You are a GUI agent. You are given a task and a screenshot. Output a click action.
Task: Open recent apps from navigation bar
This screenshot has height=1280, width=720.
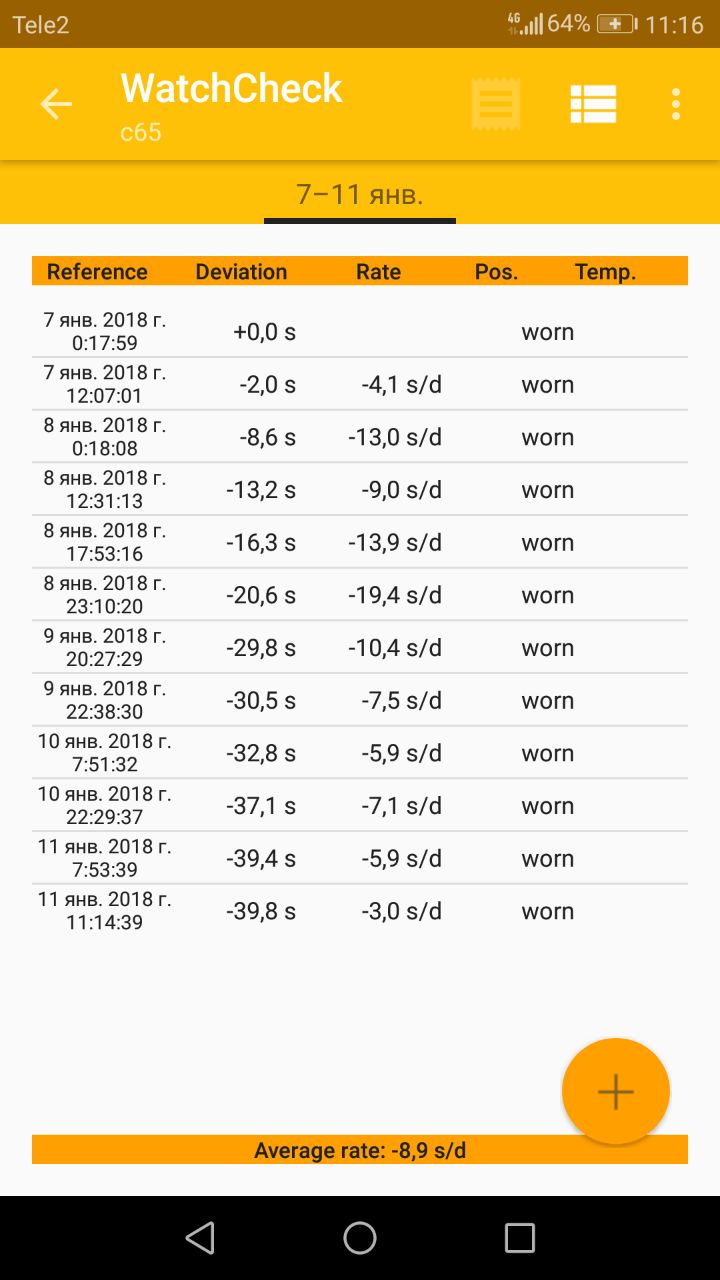click(519, 1238)
